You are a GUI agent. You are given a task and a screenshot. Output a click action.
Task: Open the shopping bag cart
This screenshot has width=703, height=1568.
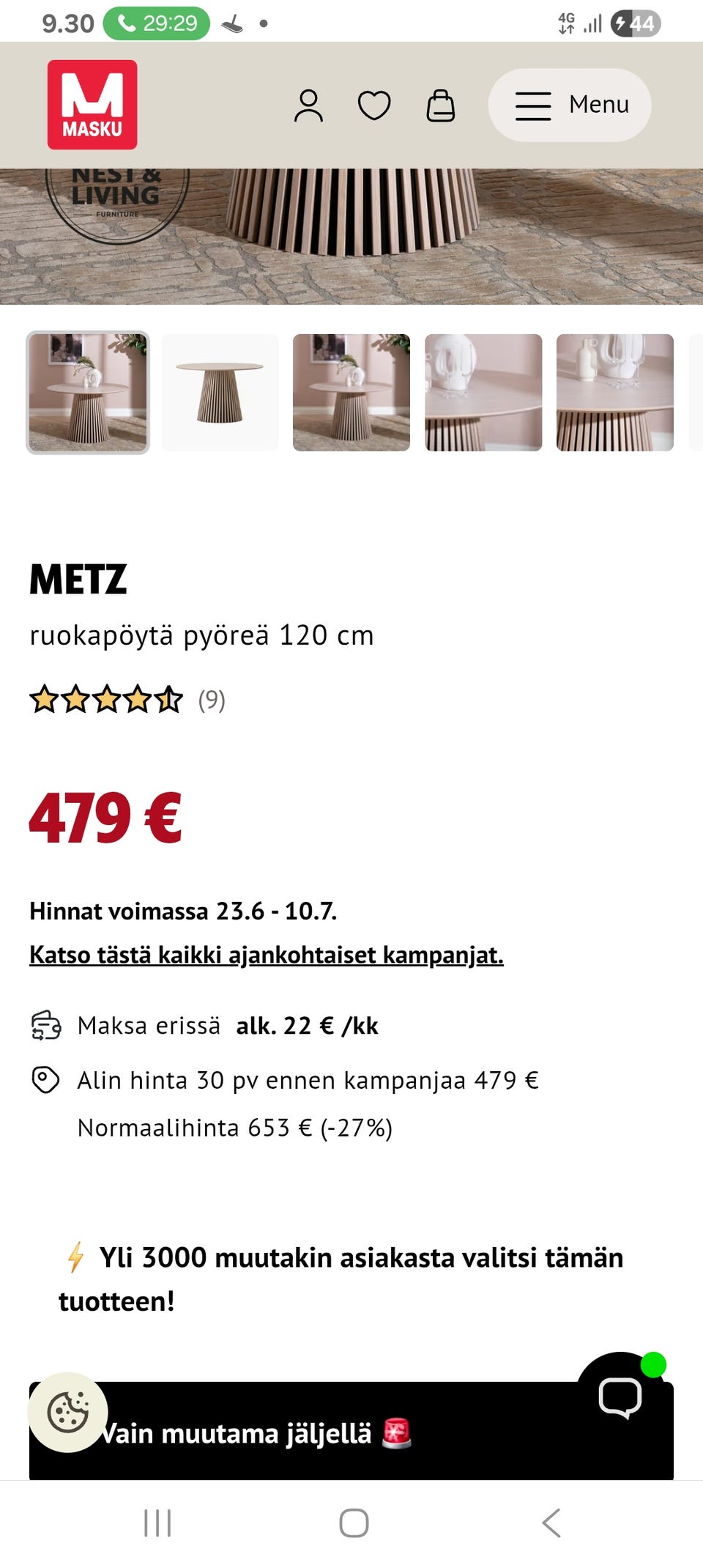click(x=441, y=106)
